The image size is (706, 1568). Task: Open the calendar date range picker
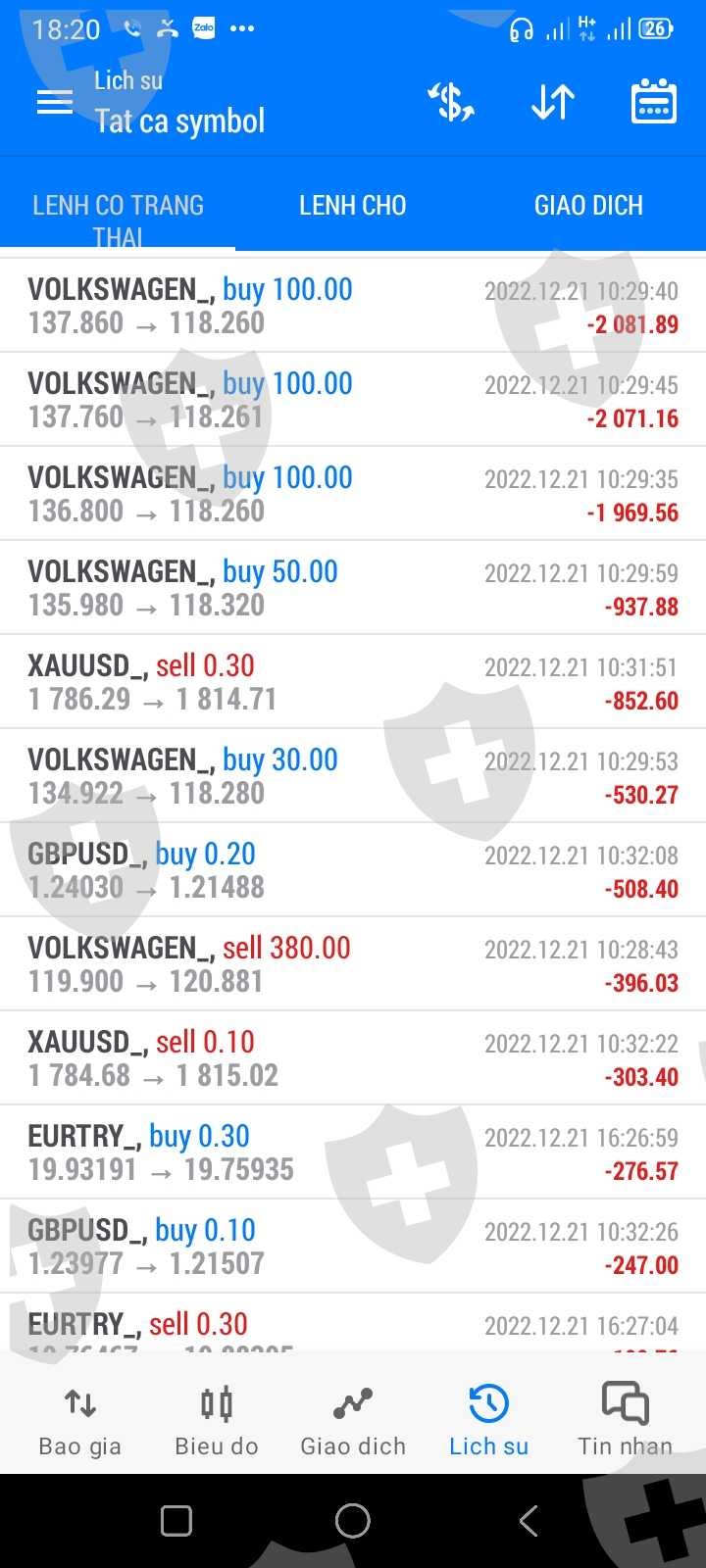653,102
